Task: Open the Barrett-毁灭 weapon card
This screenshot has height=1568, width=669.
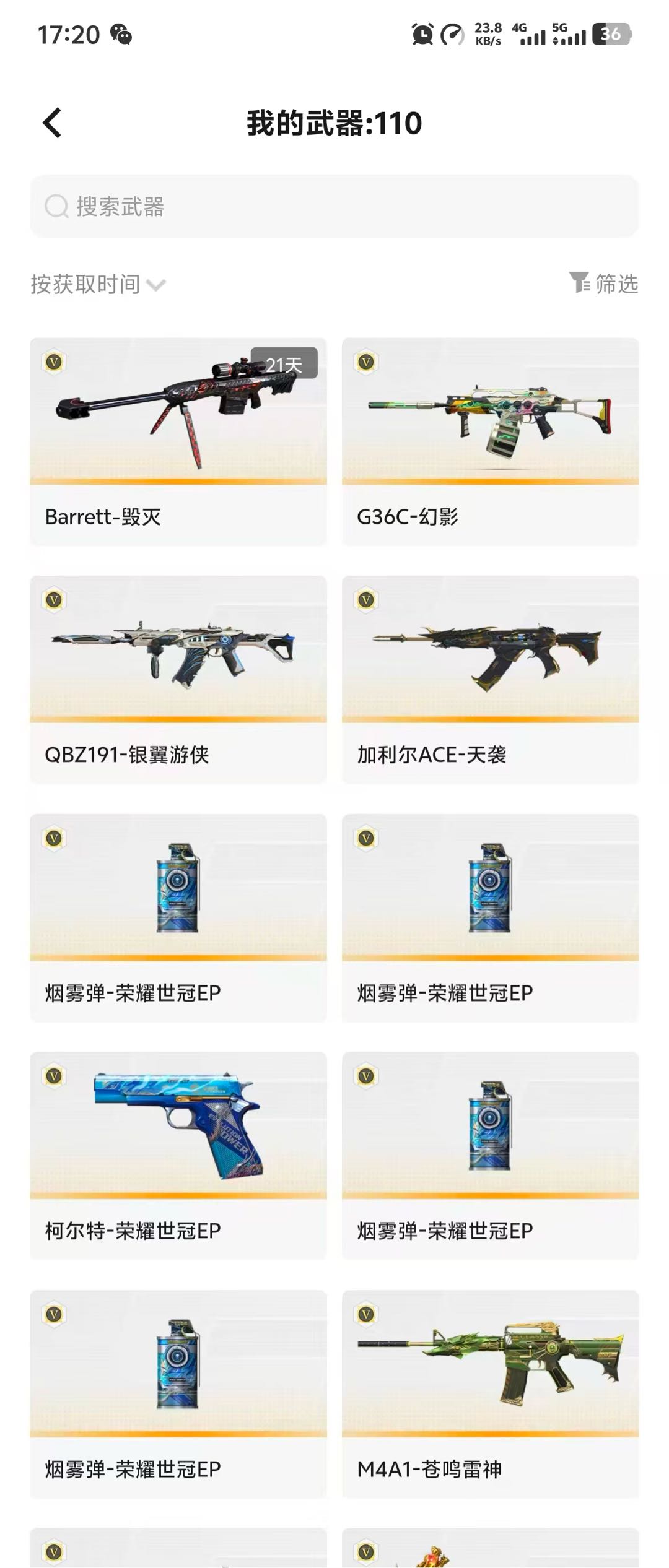Action: (x=178, y=441)
